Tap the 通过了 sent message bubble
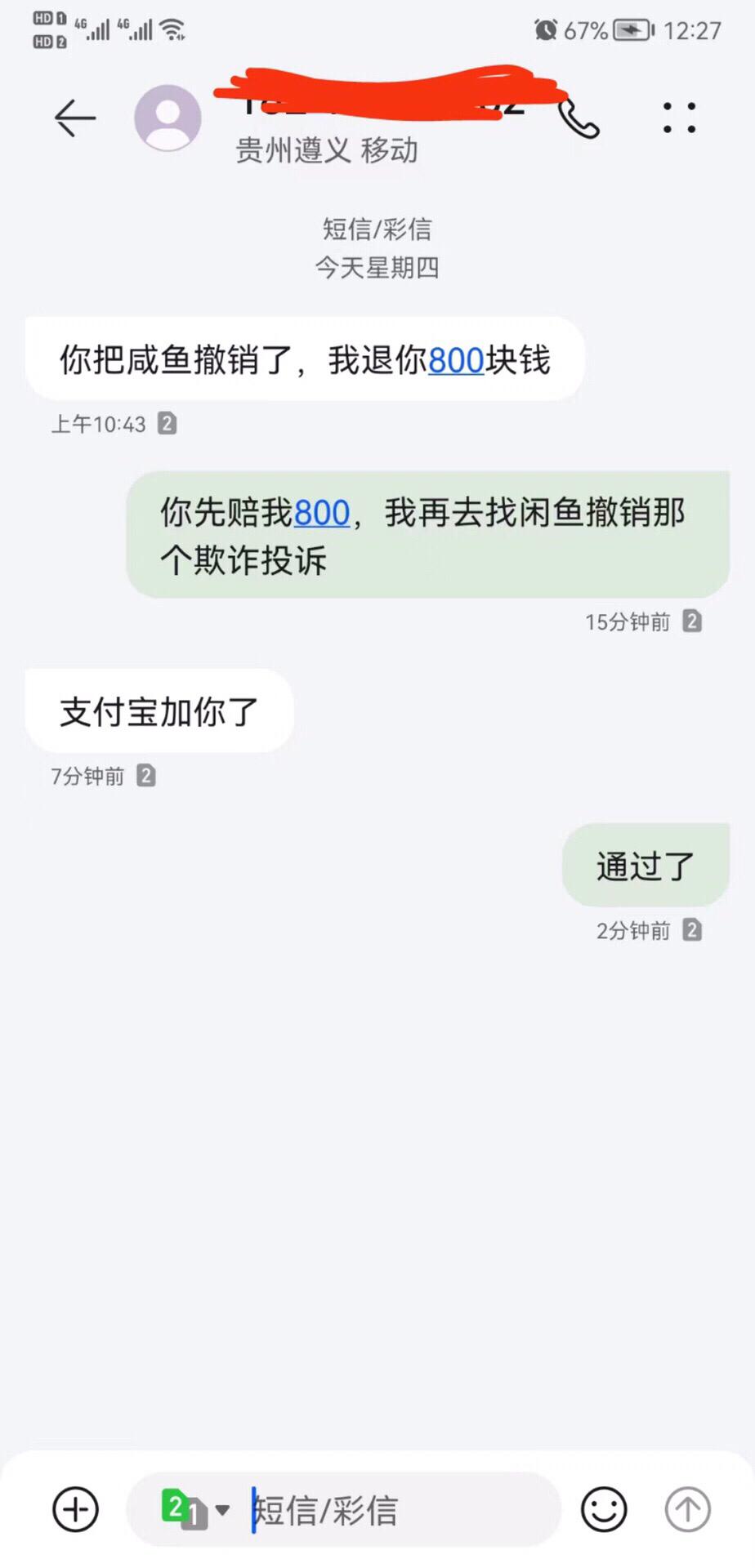This screenshot has width=755, height=1568. click(x=645, y=865)
